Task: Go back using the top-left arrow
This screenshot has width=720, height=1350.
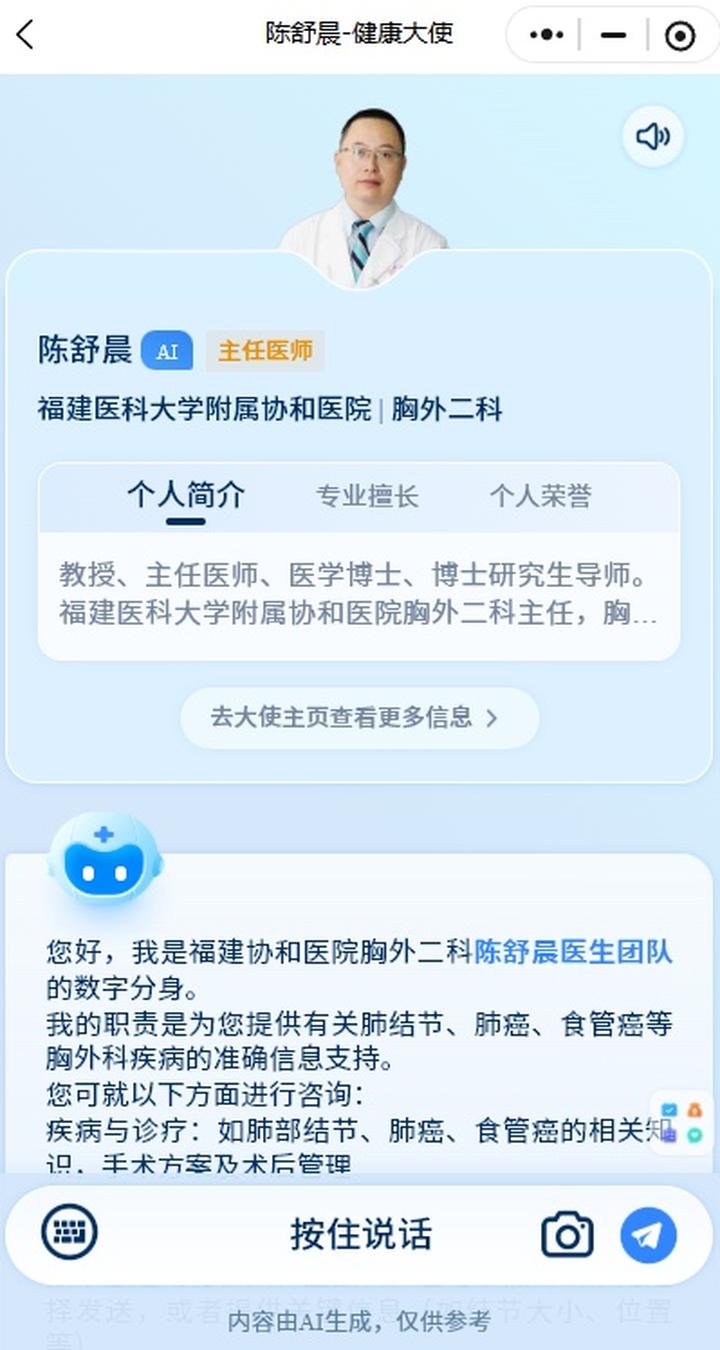Action: pyautogui.click(x=26, y=35)
